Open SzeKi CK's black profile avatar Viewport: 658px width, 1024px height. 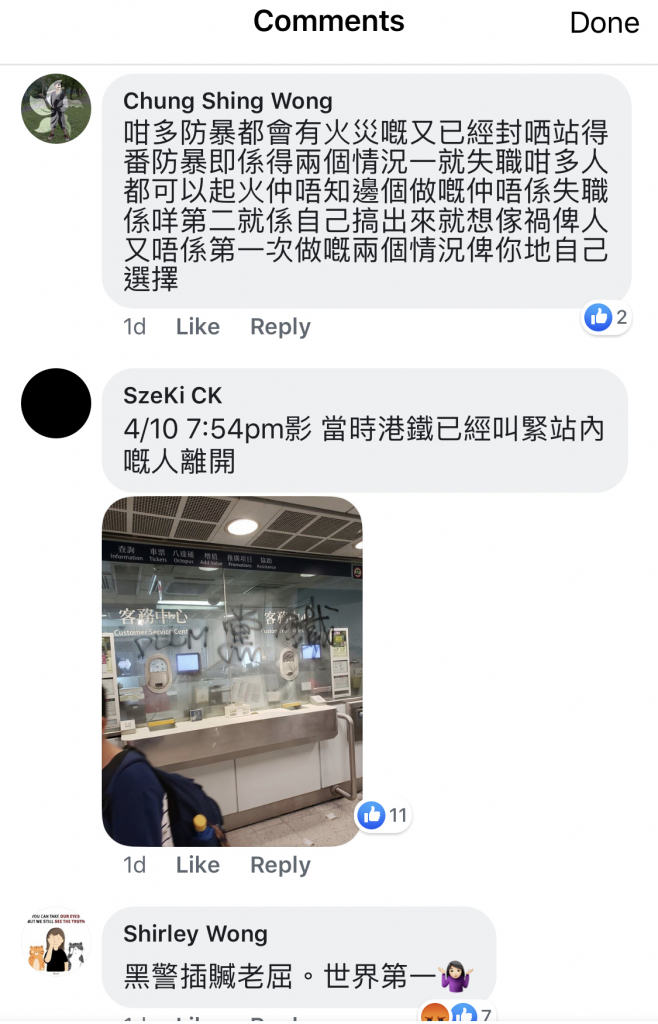(56, 403)
